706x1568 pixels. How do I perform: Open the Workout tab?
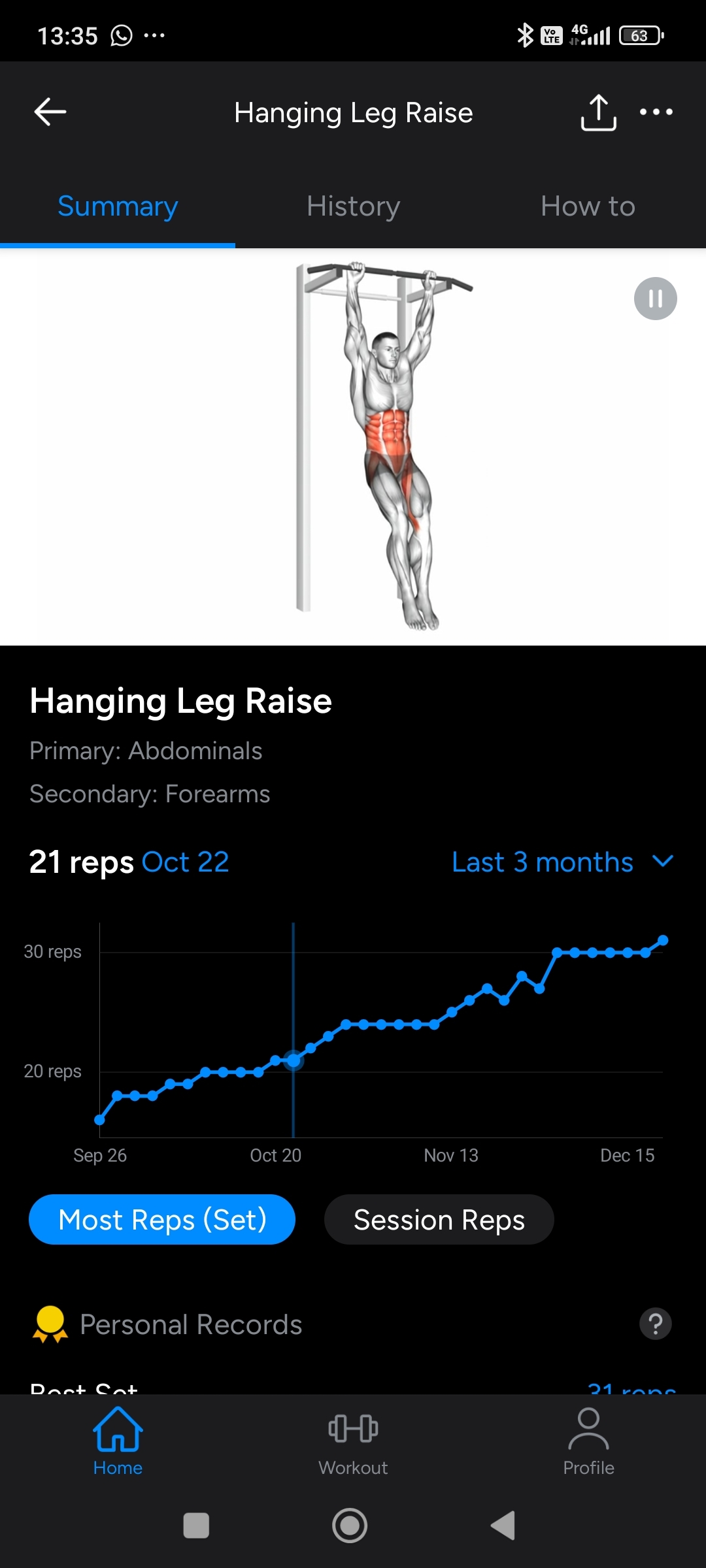click(353, 1441)
